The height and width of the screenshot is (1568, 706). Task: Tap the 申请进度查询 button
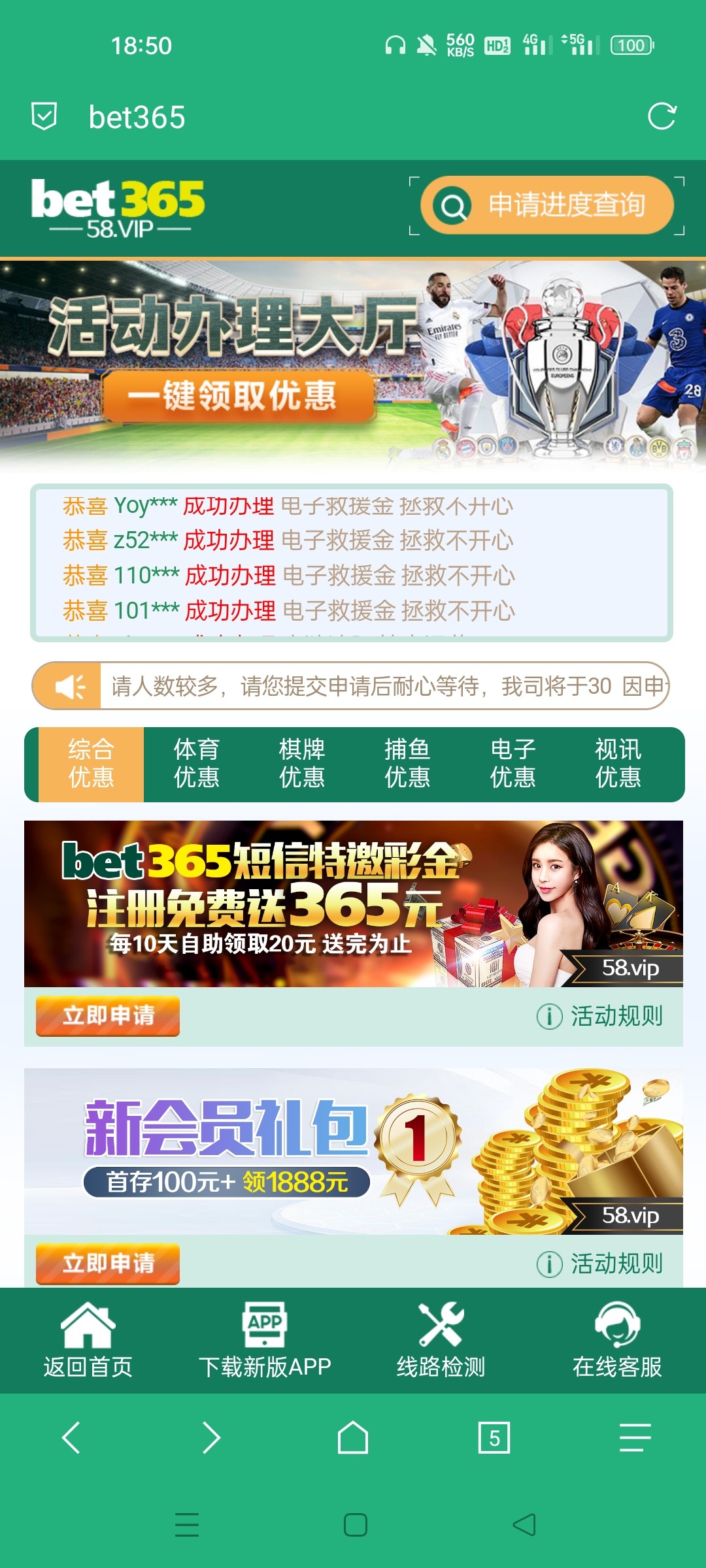click(x=547, y=205)
